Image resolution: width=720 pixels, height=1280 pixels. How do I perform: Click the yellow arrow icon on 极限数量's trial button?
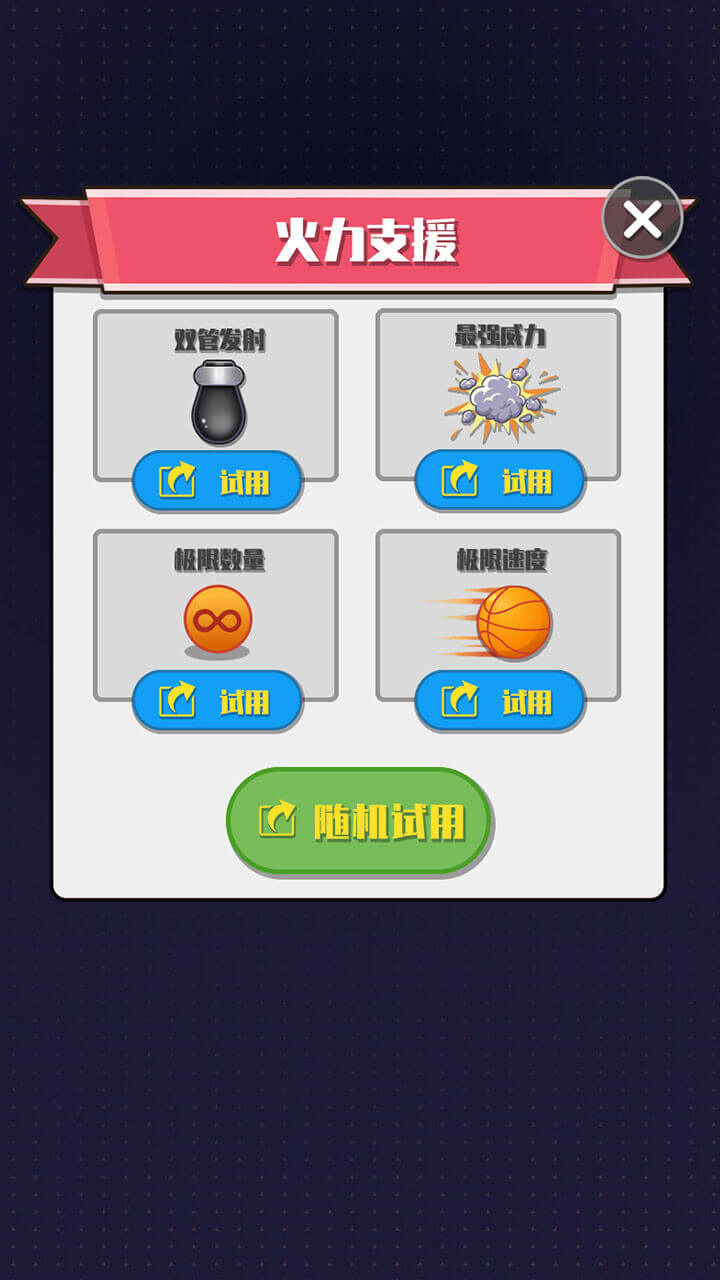[x=177, y=703]
